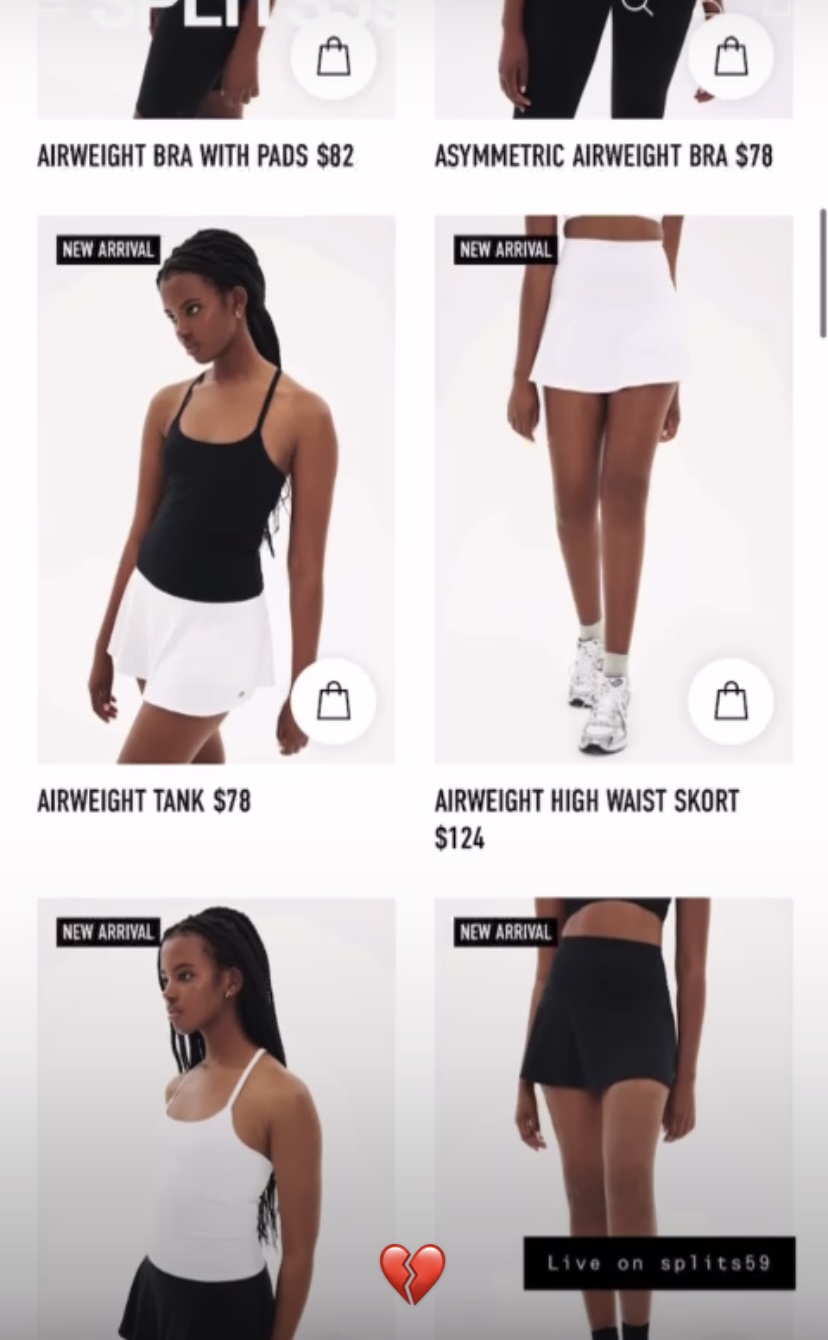Open the Airweight Tank $78 product
This screenshot has height=1340, width=828.
pyautogui.click(x=143, y=801)
